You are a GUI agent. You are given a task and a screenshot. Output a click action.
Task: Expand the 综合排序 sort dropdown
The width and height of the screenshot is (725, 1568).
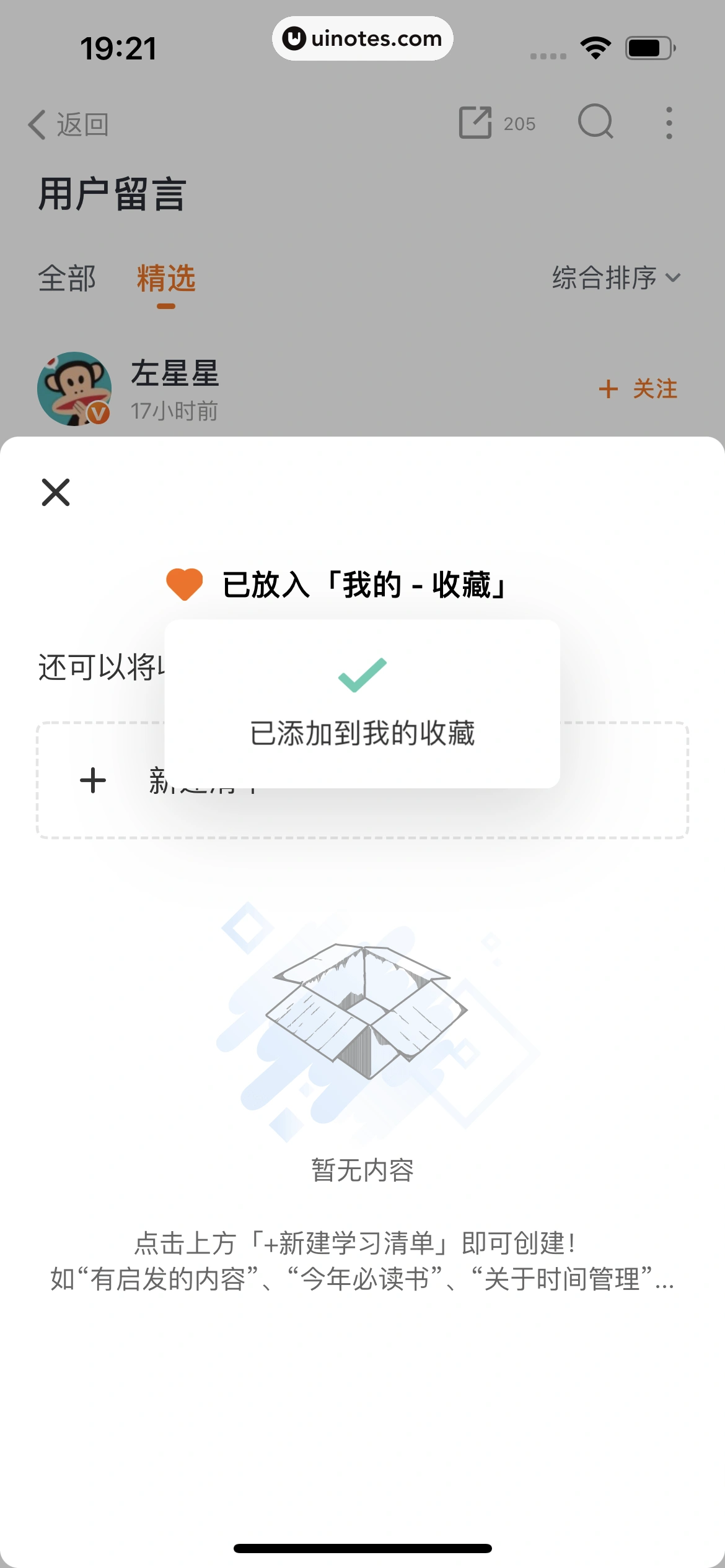(616, 277)
